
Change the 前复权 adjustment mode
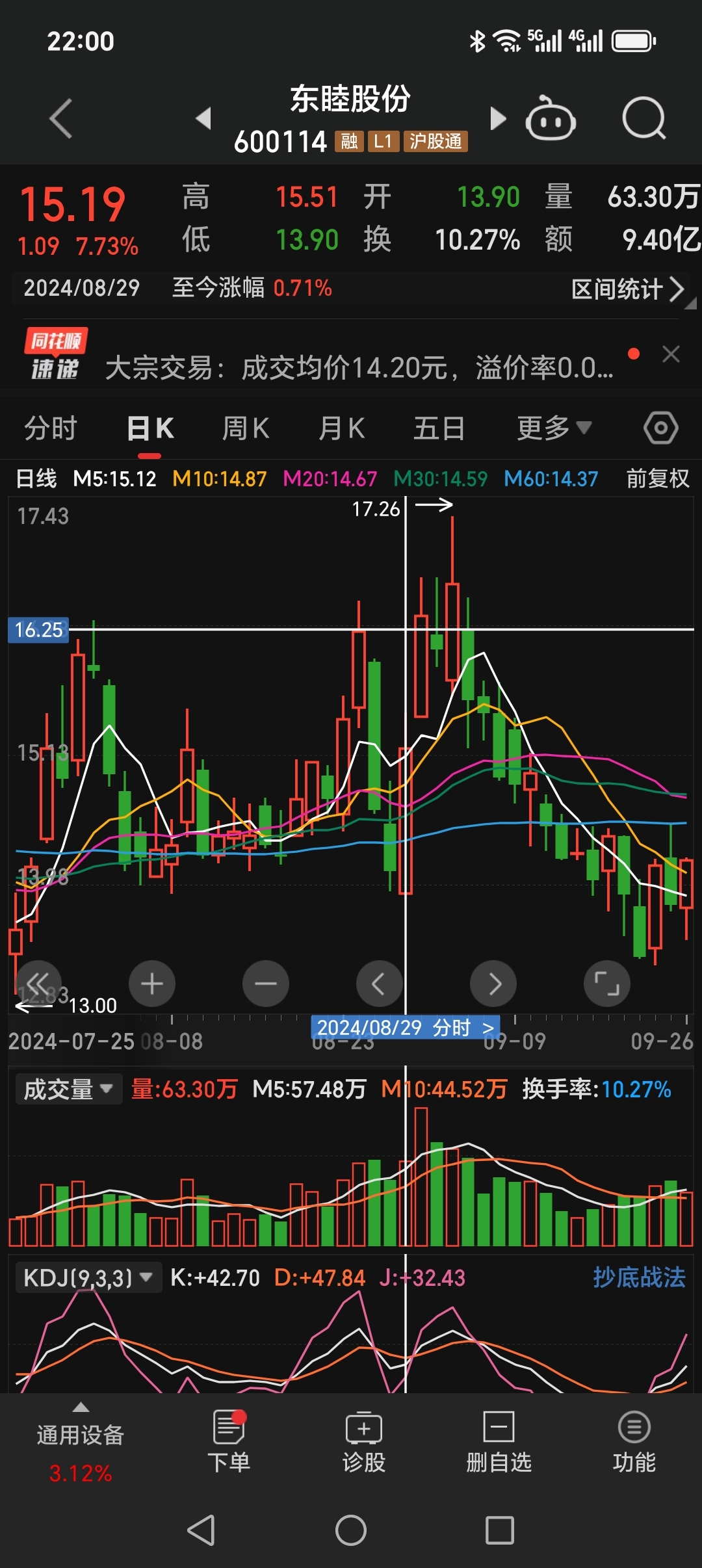click(658, 479)
